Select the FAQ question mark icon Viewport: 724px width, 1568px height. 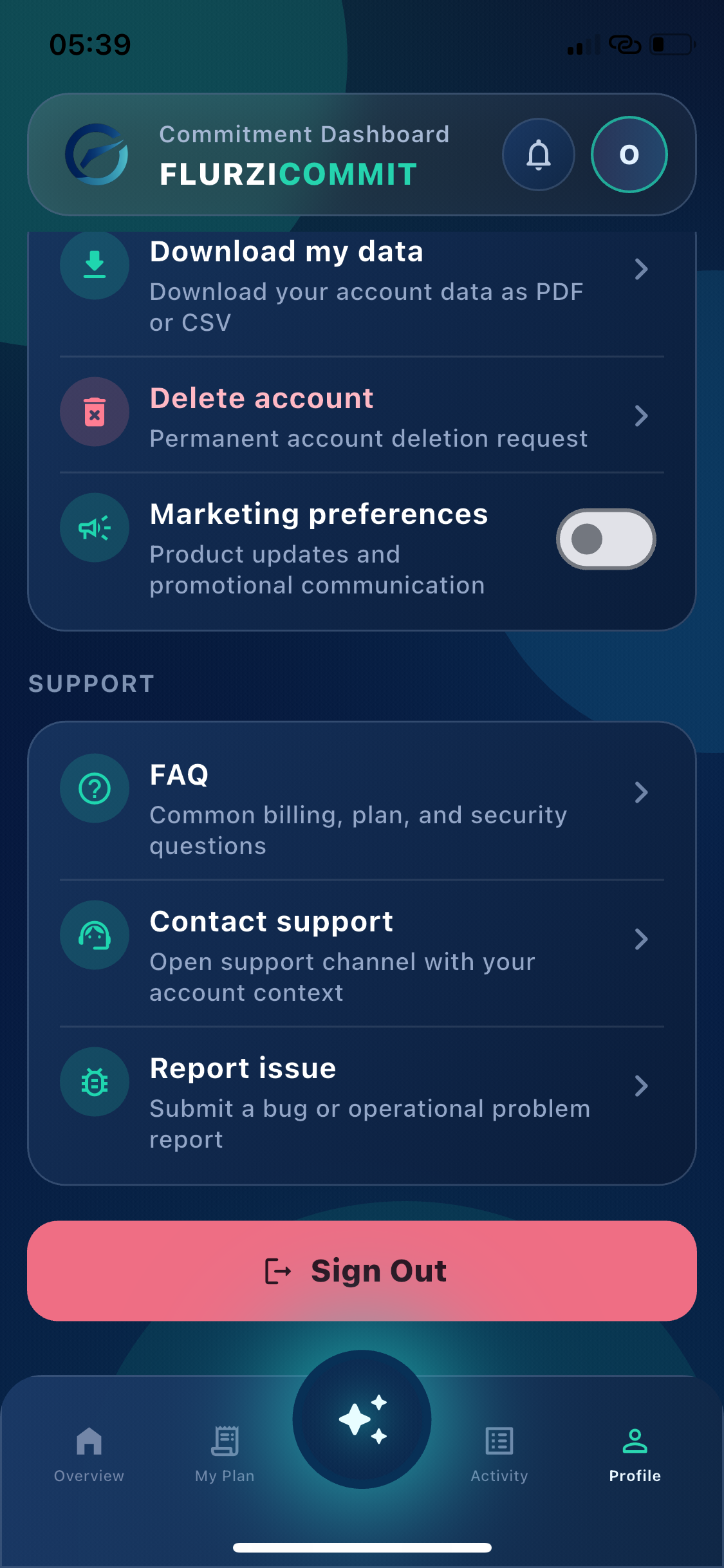click(x=94, y=788)
